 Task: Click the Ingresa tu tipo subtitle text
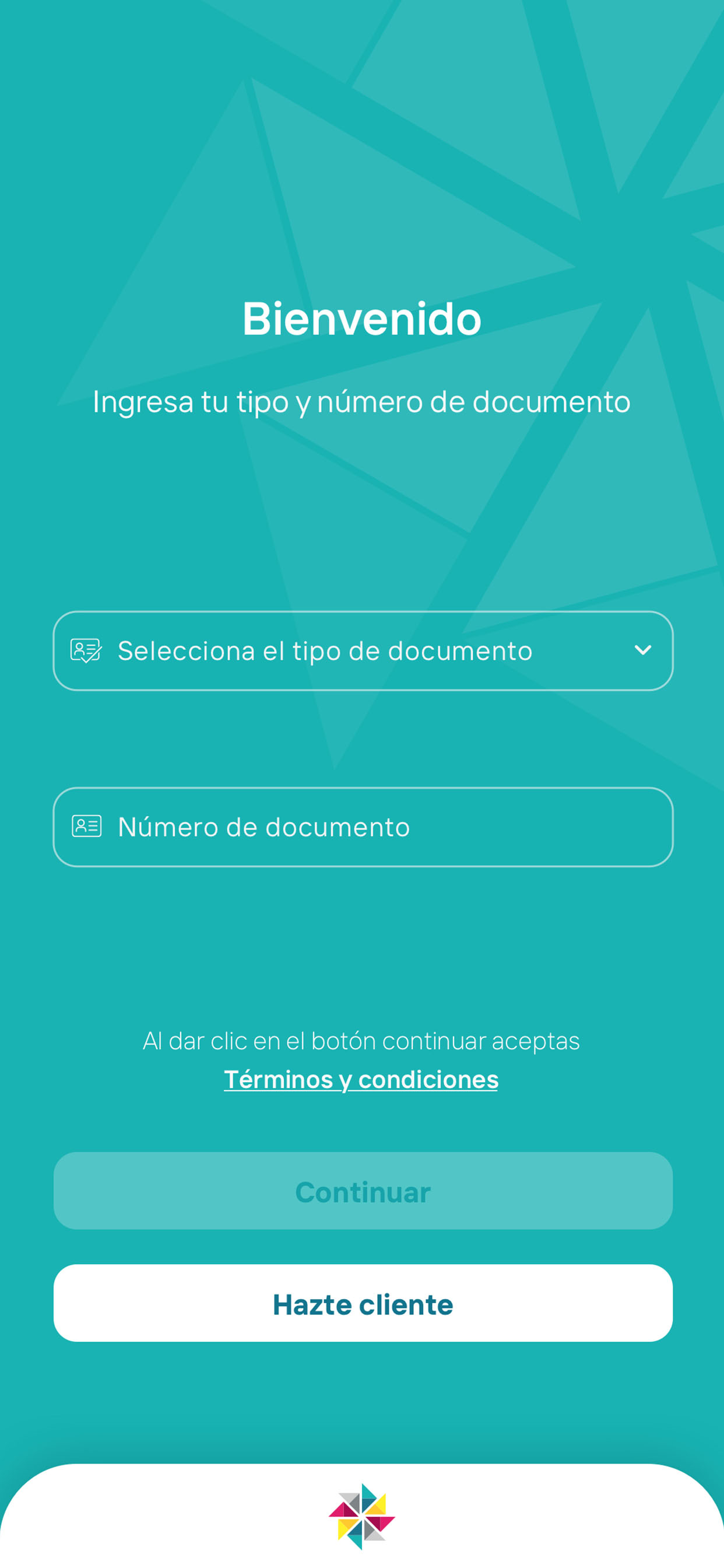tap(362, 402)
